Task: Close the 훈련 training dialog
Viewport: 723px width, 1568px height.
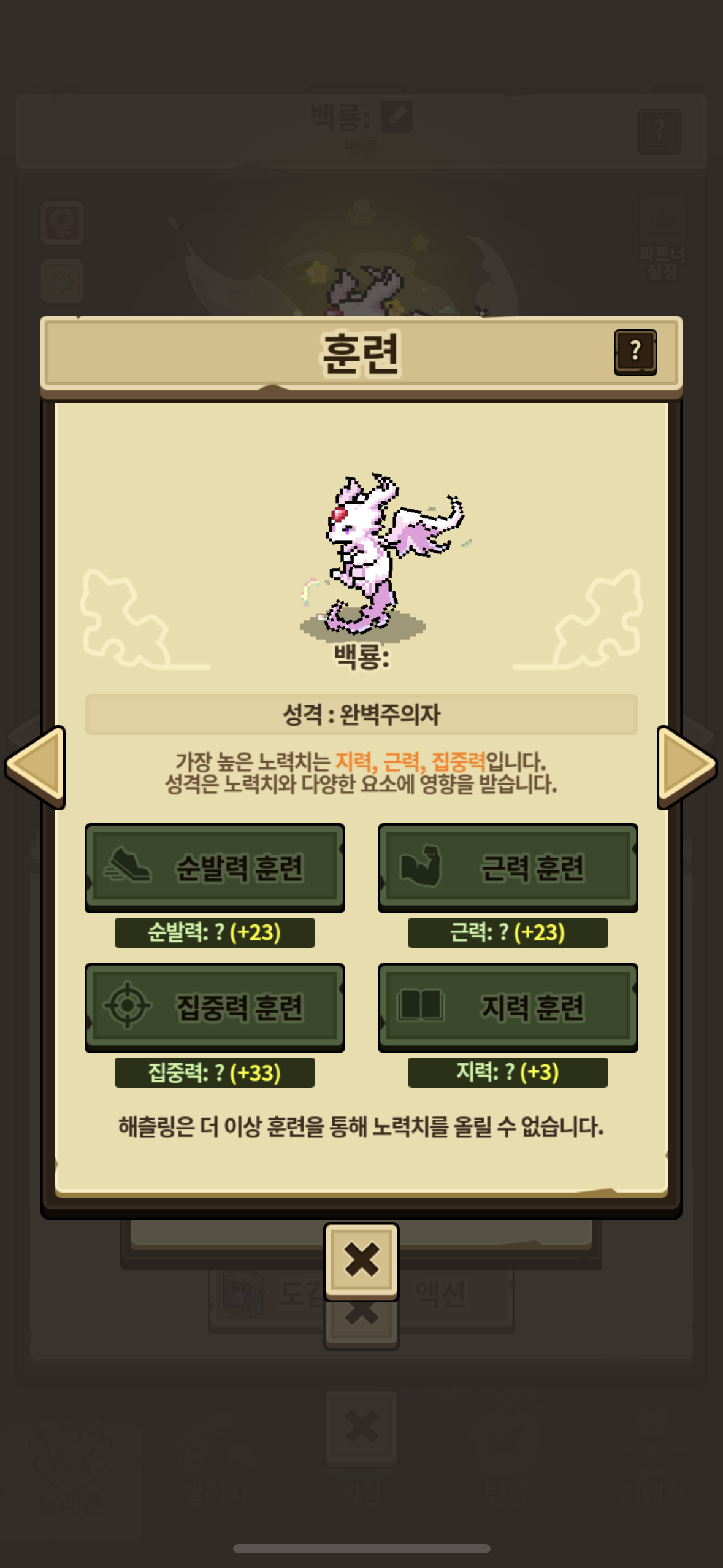Action: coord(361,1260)
